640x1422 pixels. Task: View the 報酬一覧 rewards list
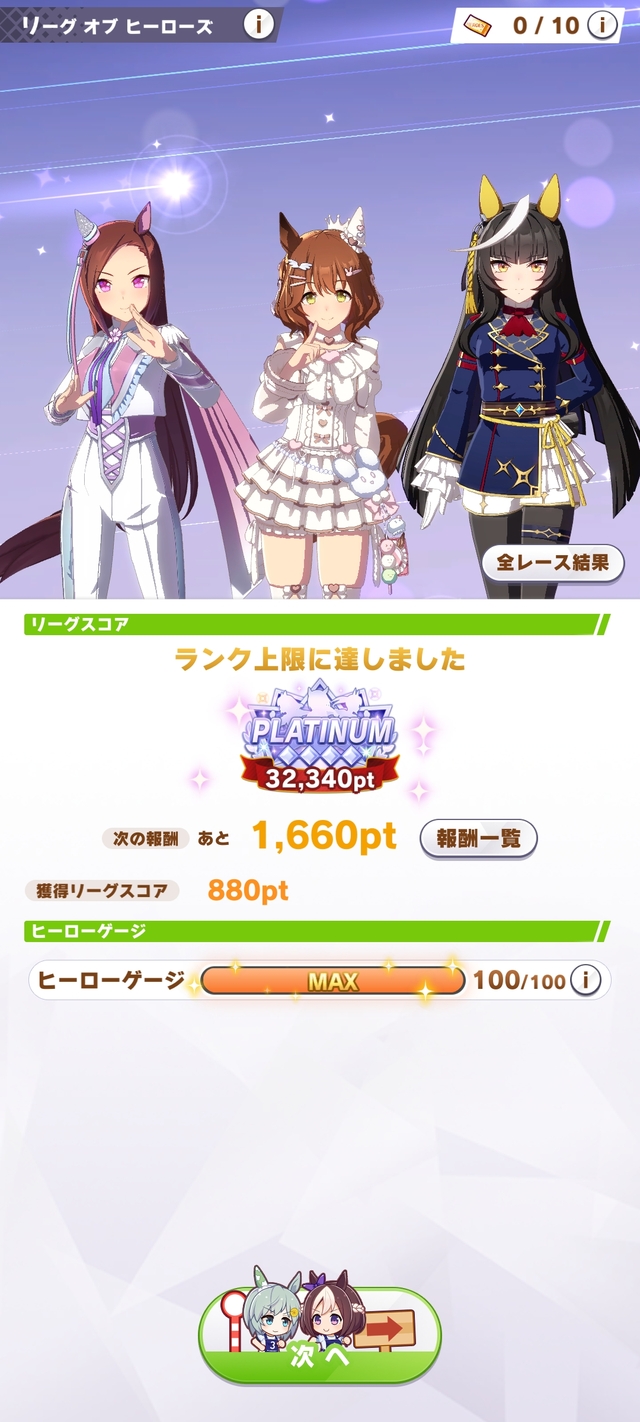tap(478, 838)
